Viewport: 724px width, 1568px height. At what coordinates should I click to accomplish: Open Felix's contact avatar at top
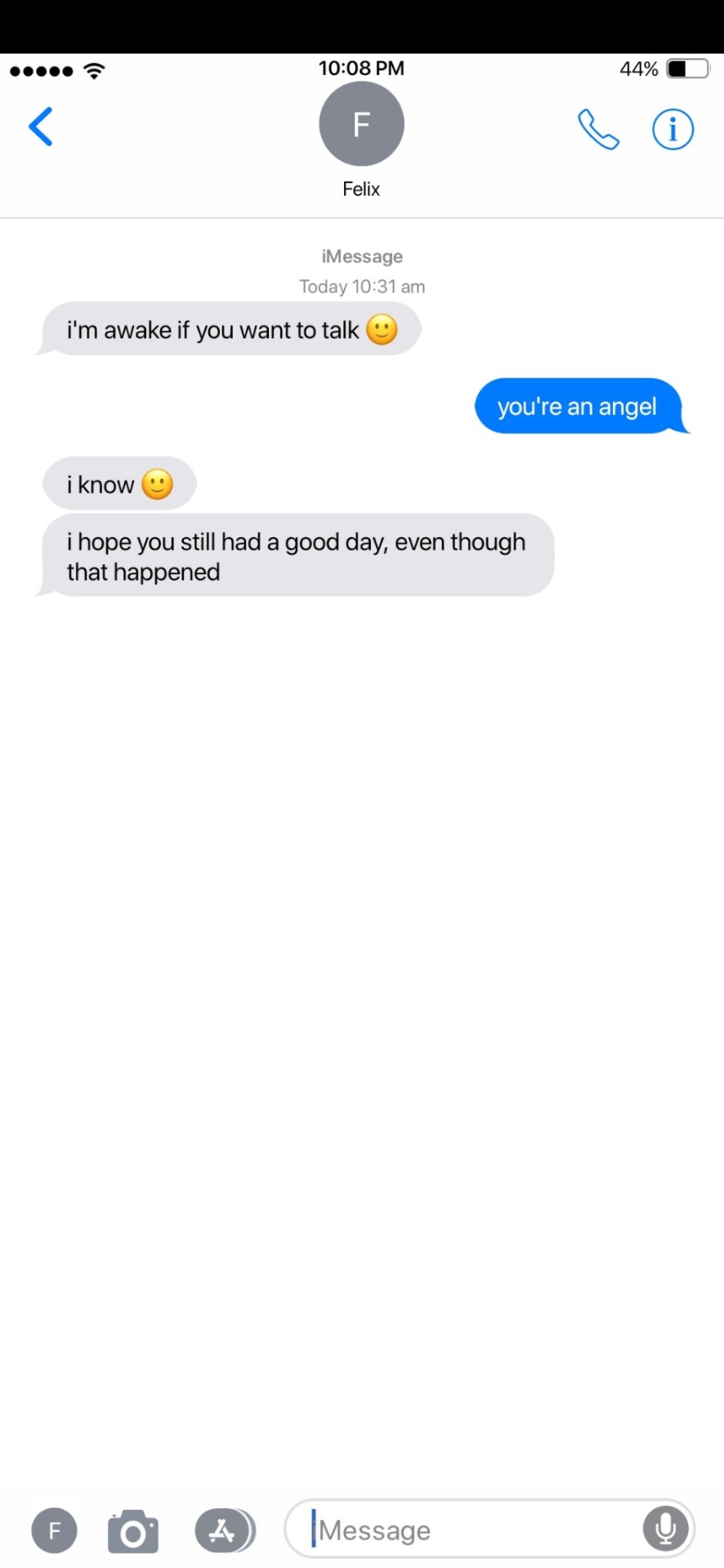[x=361, y=124]
